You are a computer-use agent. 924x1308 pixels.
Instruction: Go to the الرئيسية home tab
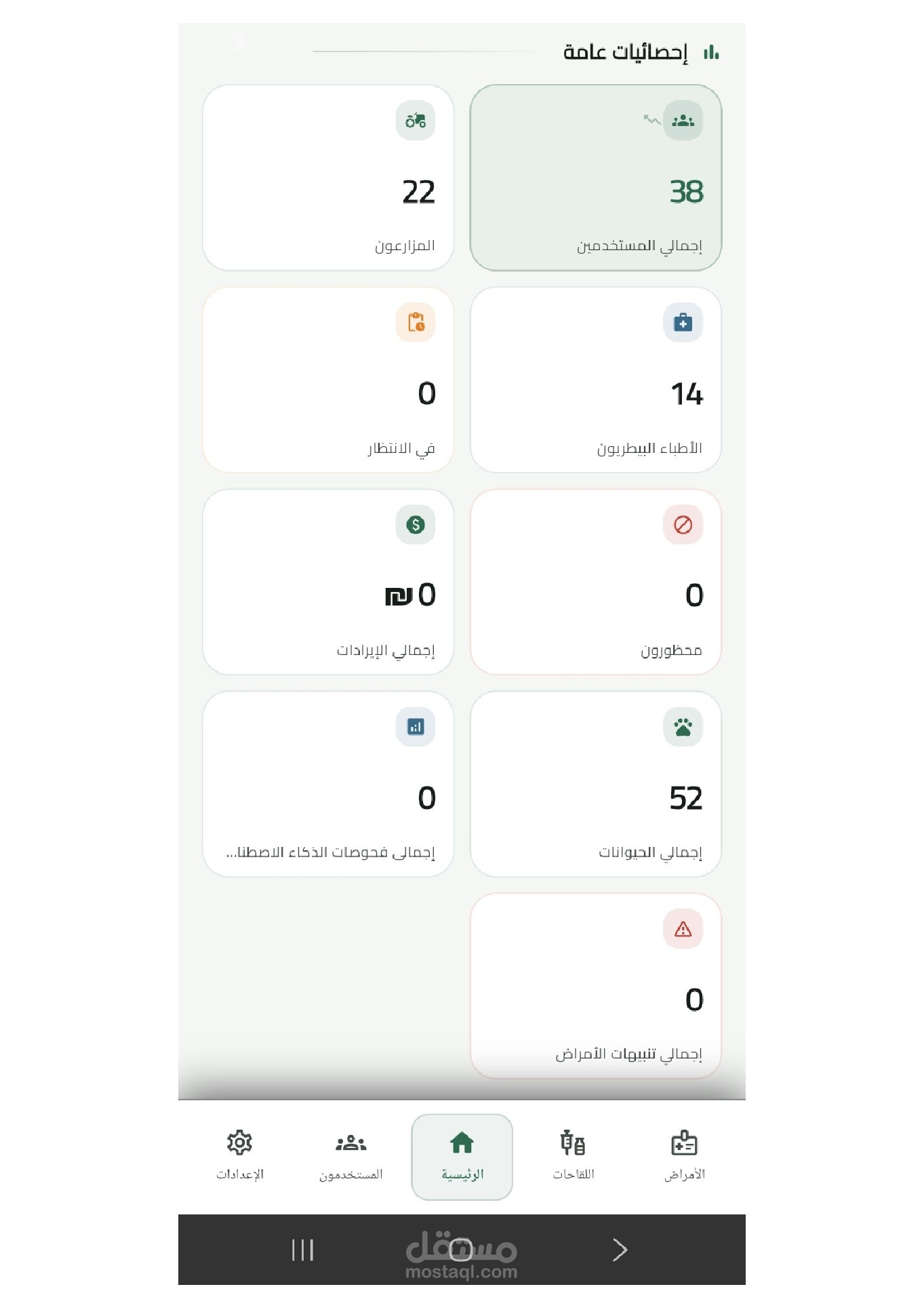pos(462,1156)
